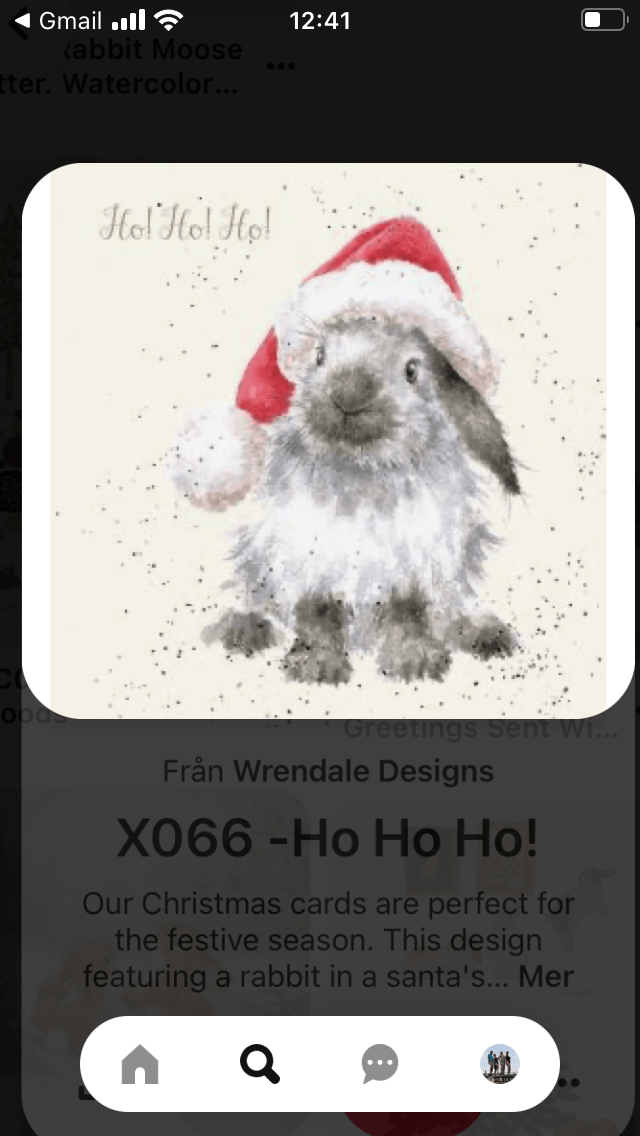Open the messages speech bubble tab
Viewport: 640px width, 1136px height.
click(x=380, y=1064)
